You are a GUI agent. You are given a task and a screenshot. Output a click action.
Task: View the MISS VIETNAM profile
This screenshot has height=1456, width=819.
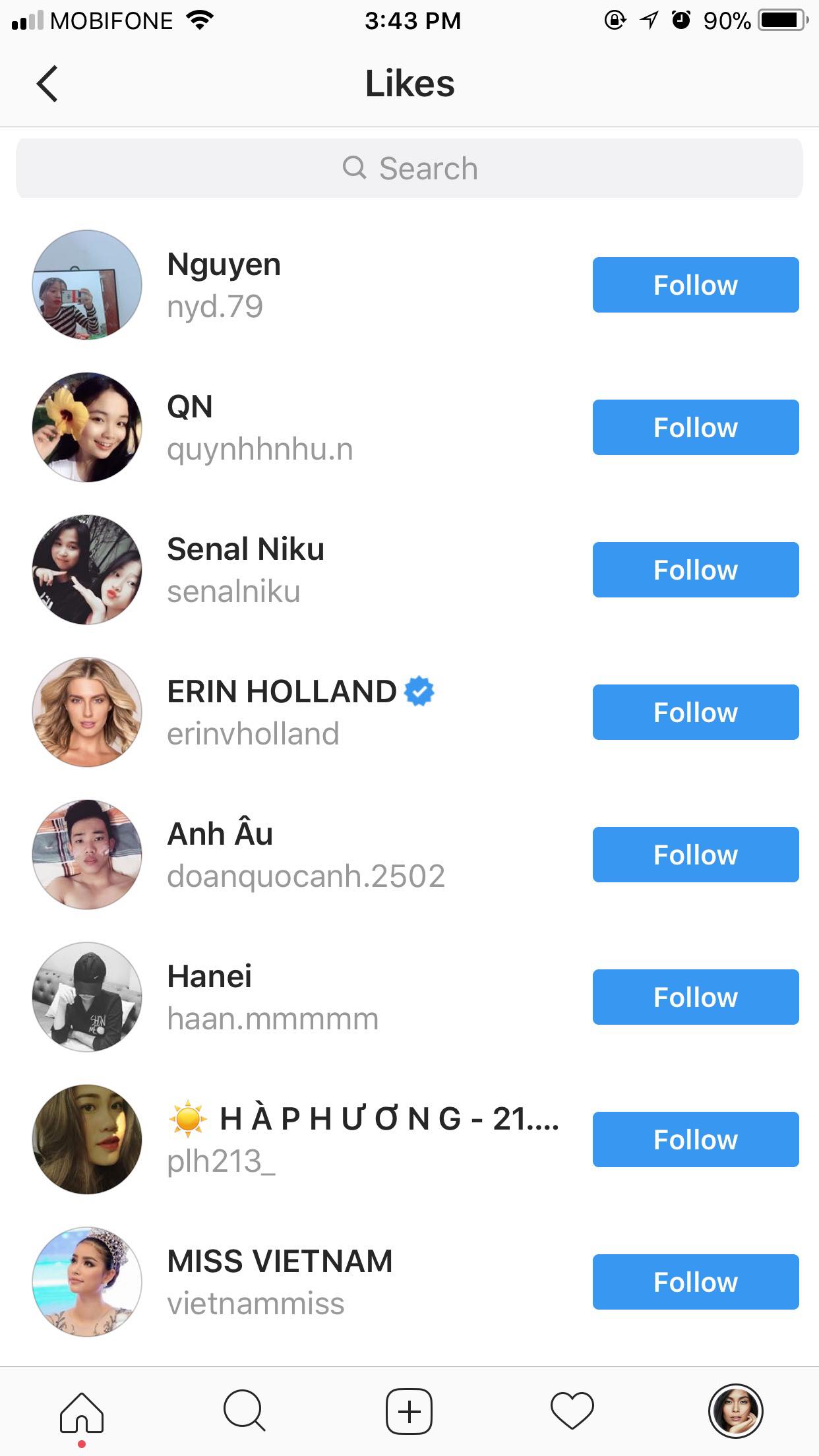(x=280, y=1262)
